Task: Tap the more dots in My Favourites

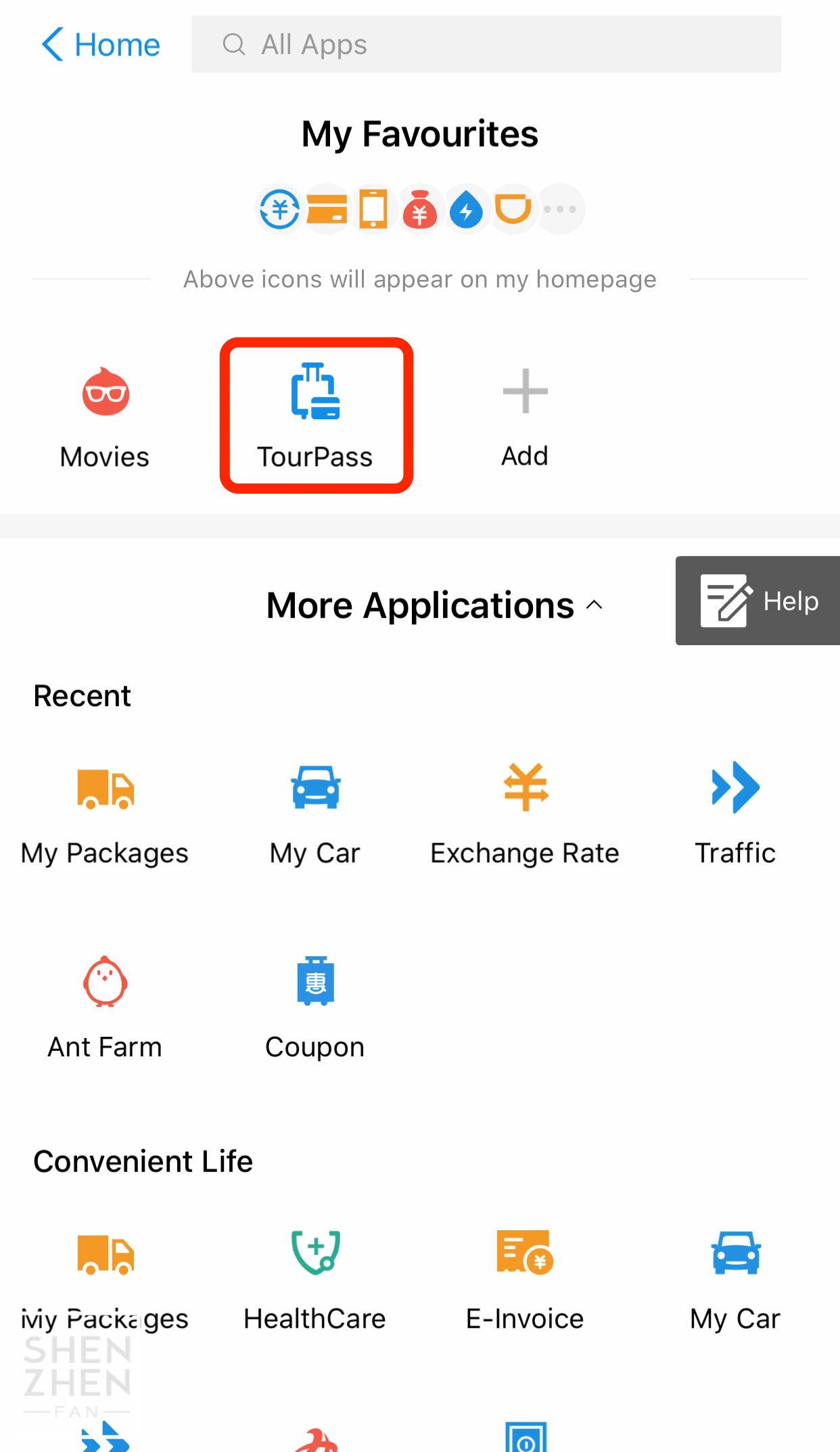Action: [x=560, y=209]
